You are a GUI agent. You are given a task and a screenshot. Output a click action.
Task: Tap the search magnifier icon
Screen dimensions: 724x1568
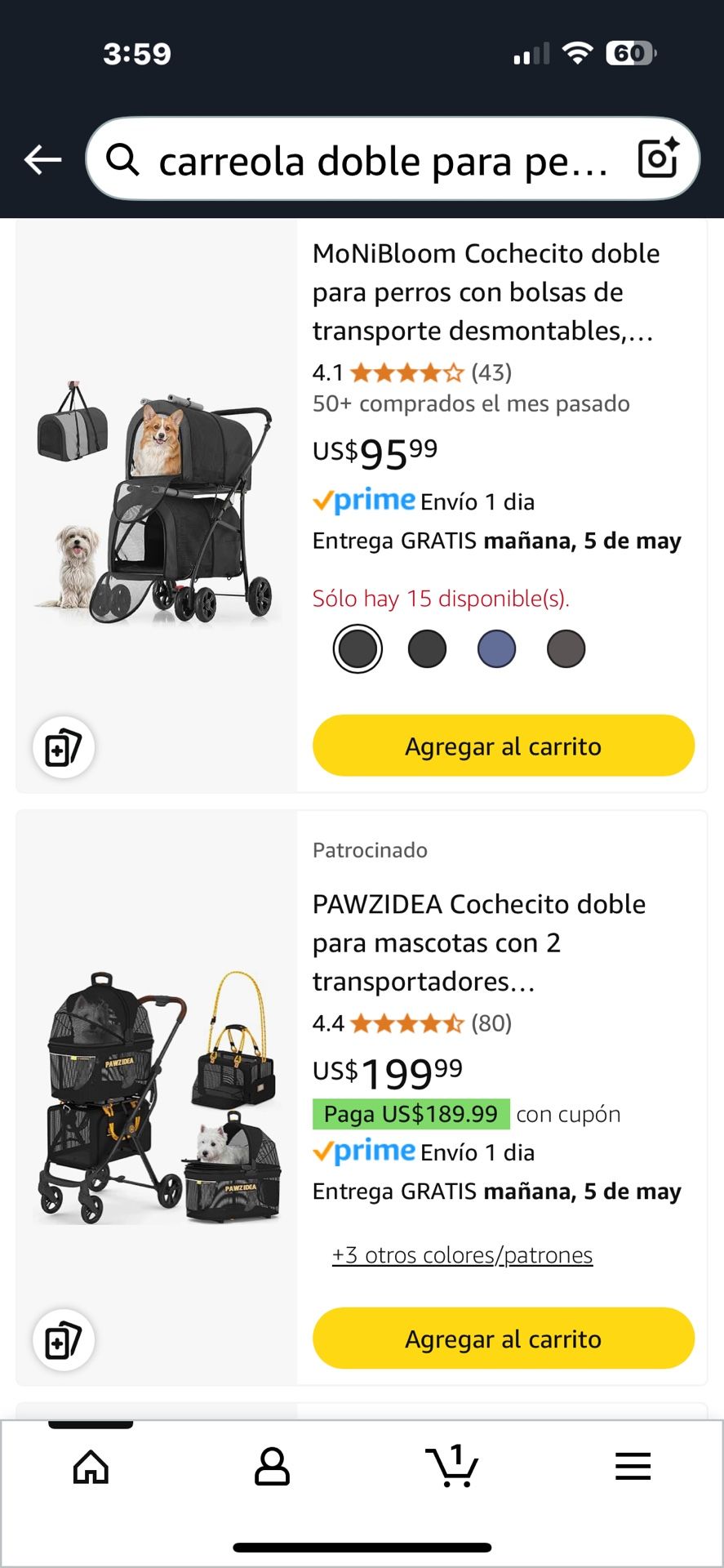[122, 160]
